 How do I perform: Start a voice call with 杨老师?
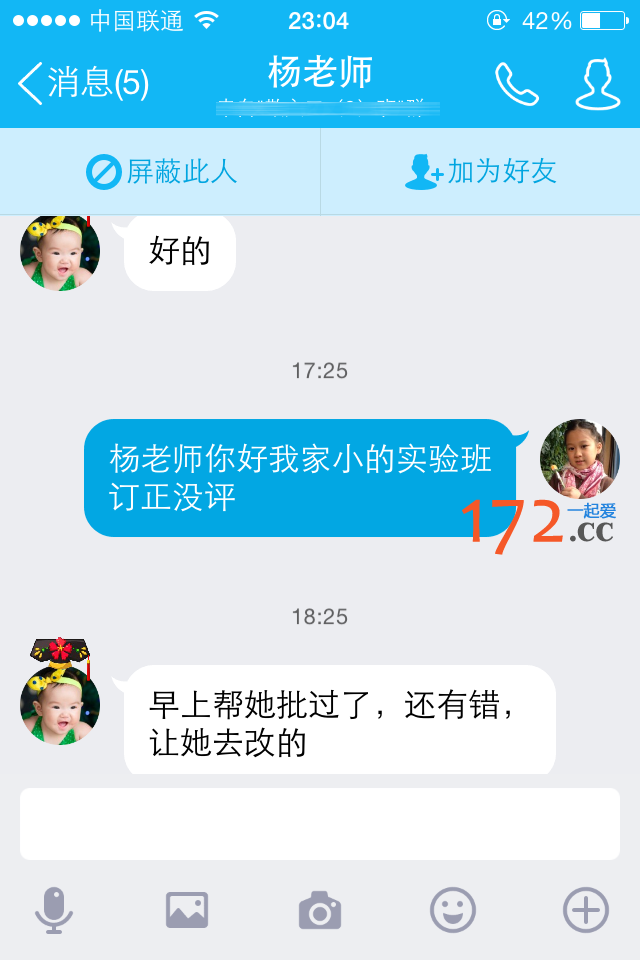click(516, 84)
